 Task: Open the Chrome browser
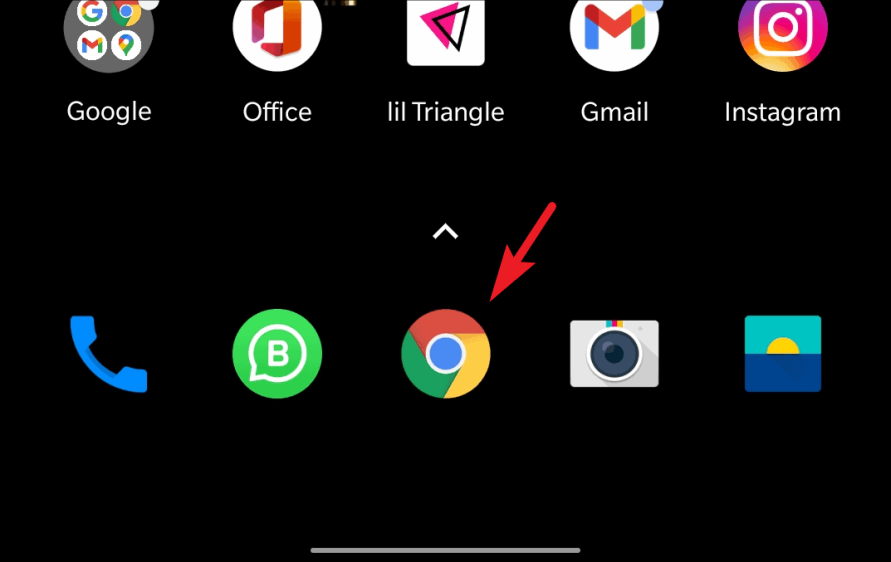[446, 353]
